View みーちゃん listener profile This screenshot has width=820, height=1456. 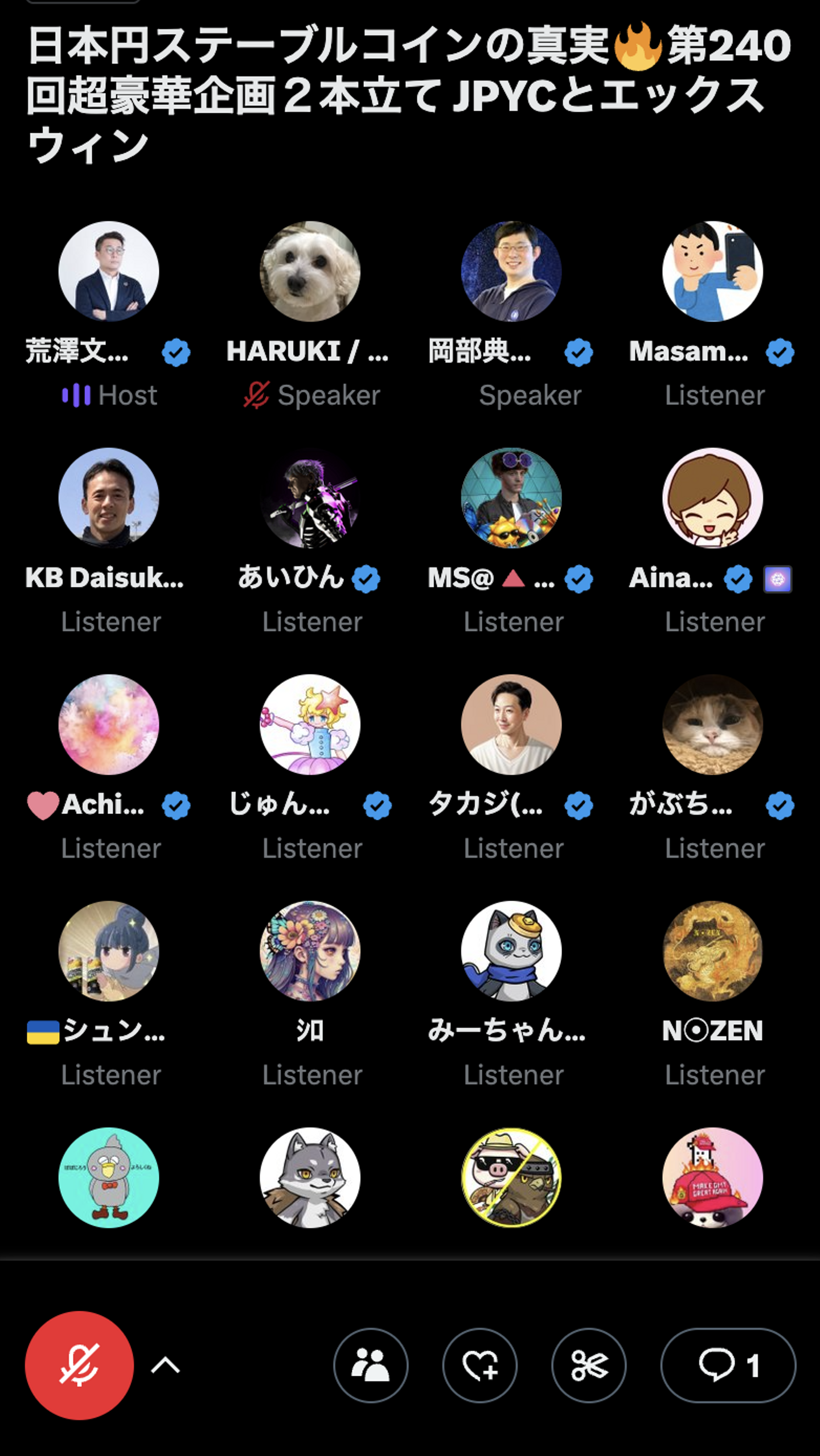tap(511, 951)
